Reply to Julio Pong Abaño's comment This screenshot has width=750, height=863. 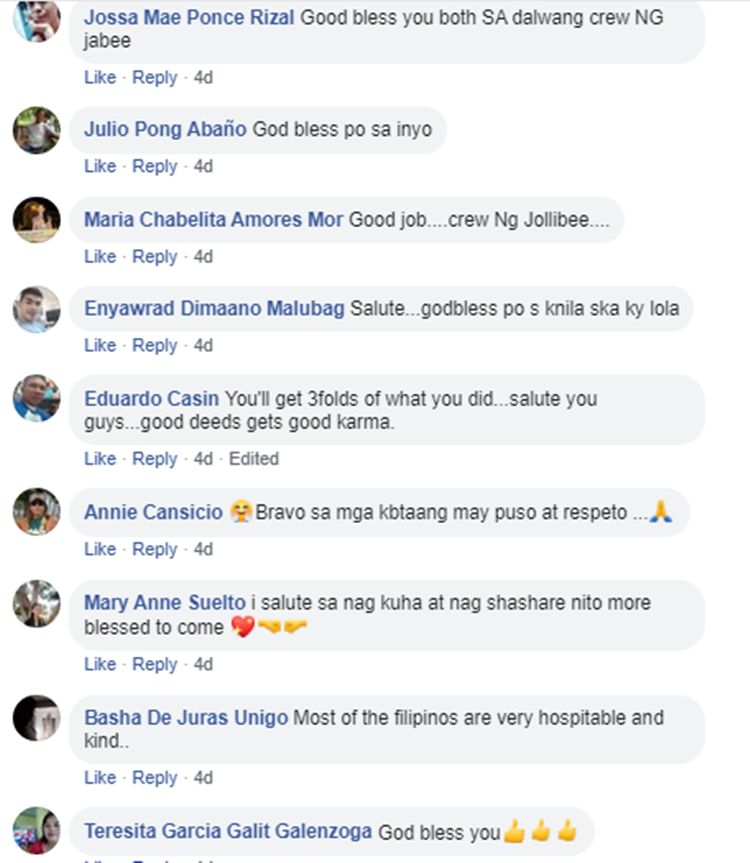click(x=154, y=166)
